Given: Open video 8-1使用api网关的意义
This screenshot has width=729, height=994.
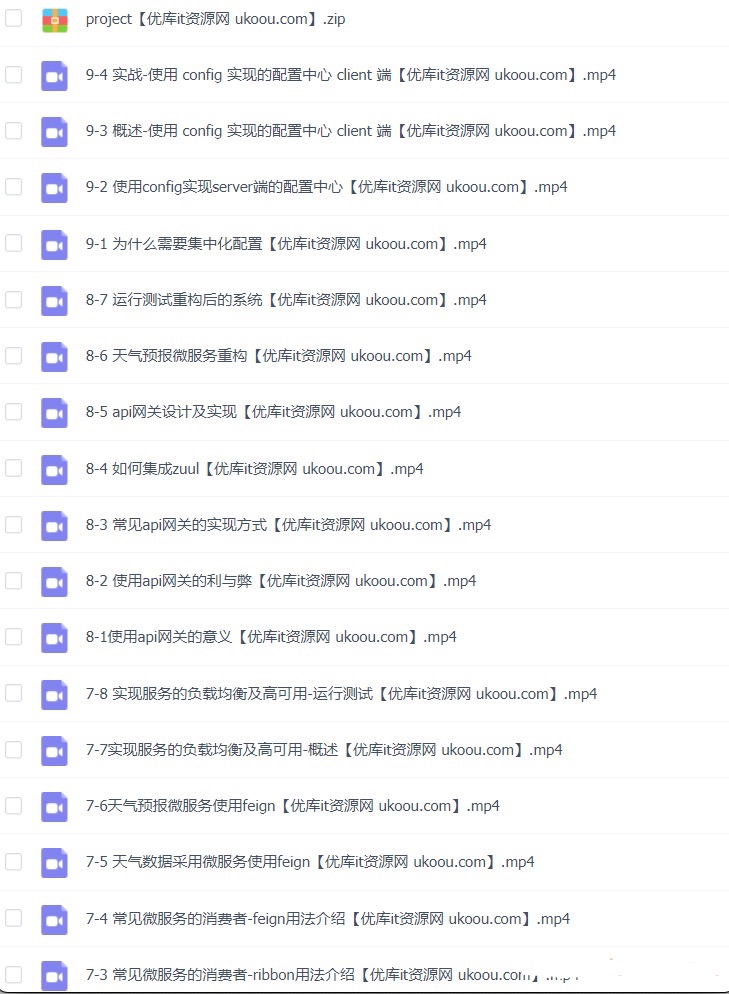Looking at the screenshot, I should click(x=270, y=637).
